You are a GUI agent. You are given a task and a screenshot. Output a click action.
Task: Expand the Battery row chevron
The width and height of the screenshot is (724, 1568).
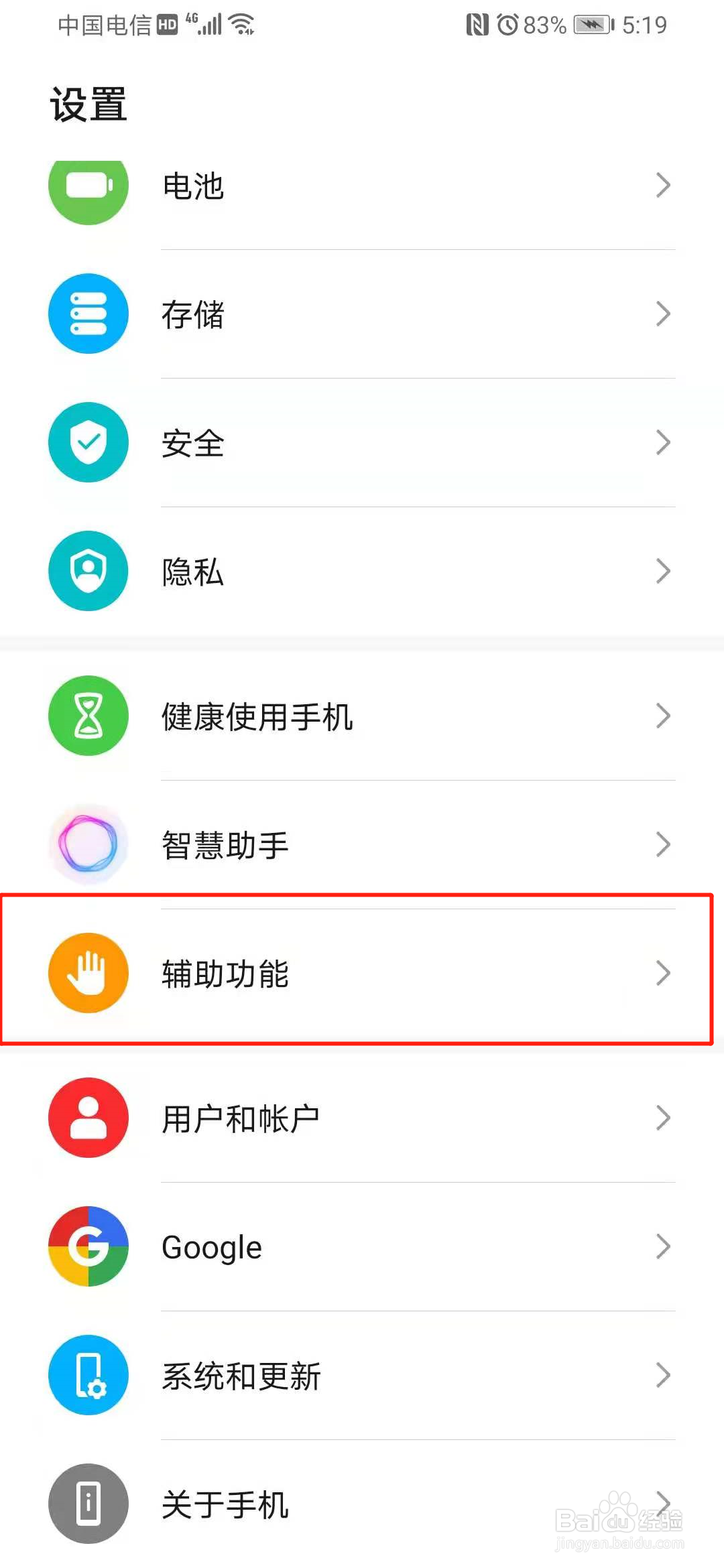(x=662, y=186)
